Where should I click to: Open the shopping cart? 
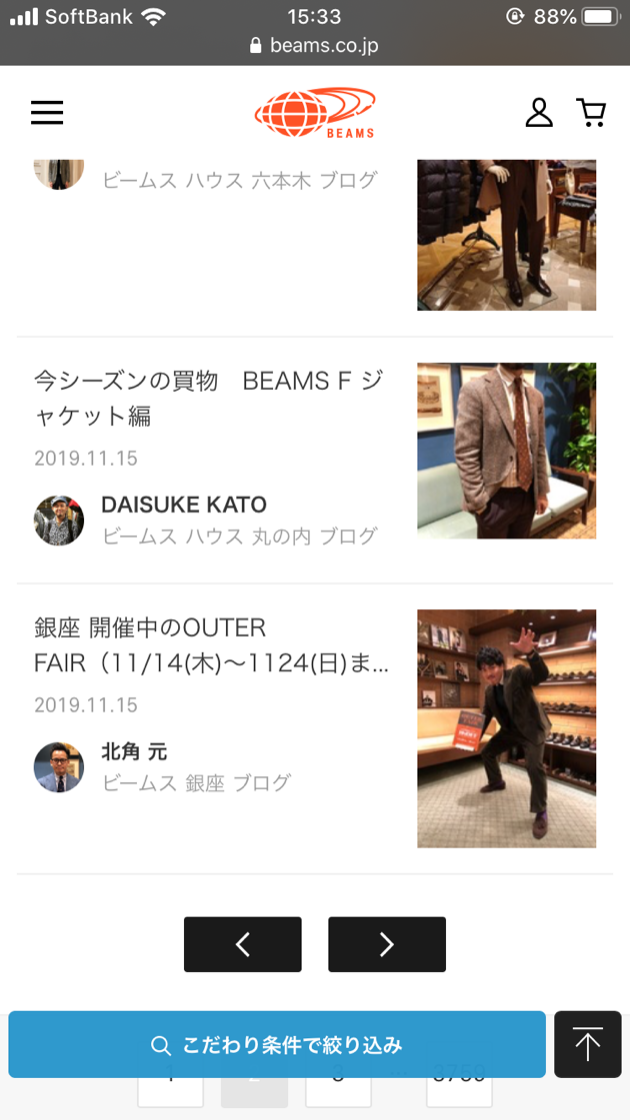click(591, 113)
